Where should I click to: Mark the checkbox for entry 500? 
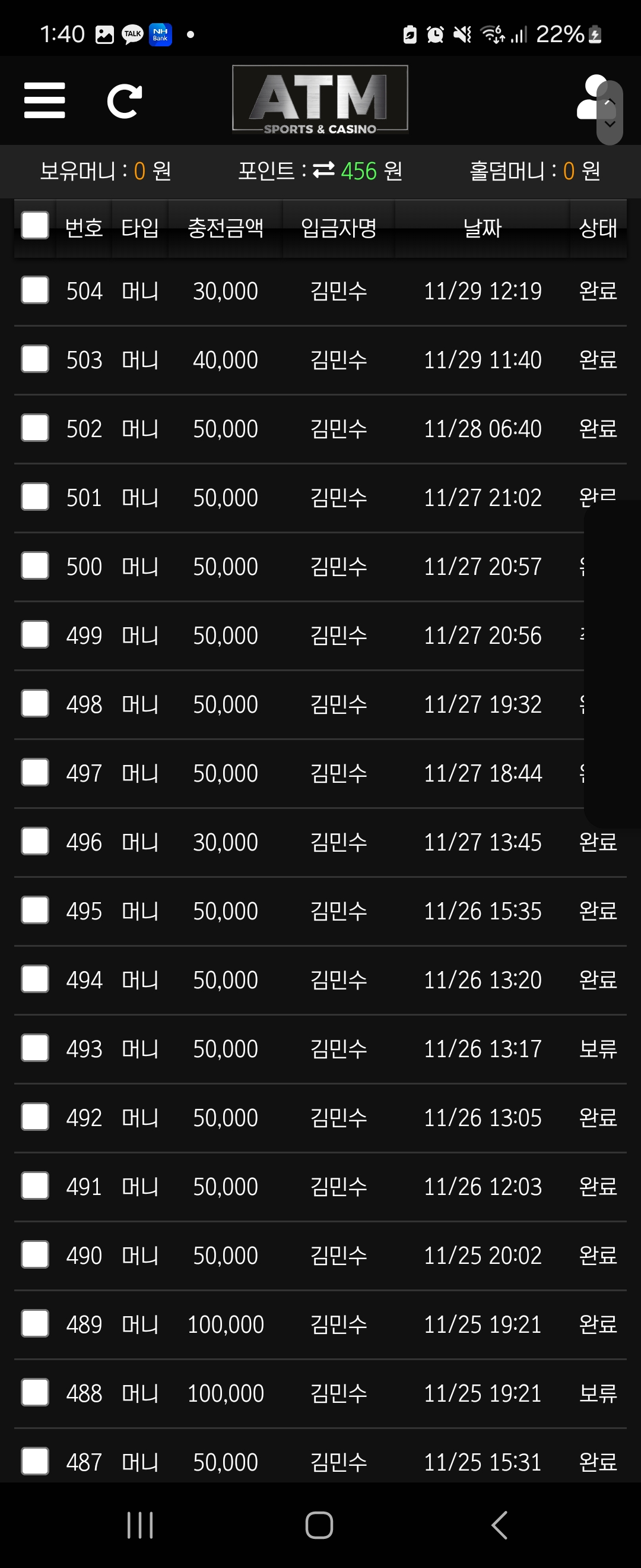[x=35, y=566]
